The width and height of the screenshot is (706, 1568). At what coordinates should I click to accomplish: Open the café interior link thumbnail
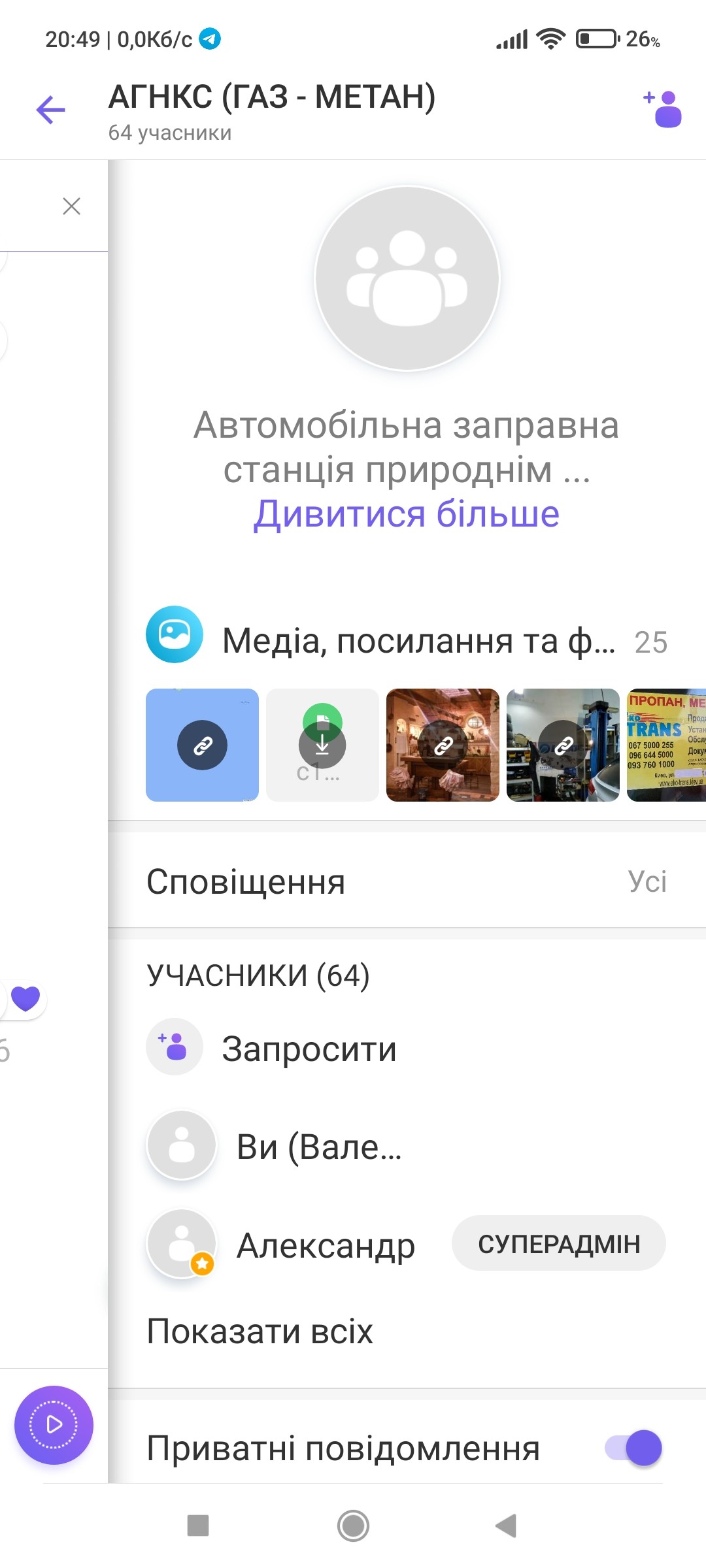click(x=443, y=745)
